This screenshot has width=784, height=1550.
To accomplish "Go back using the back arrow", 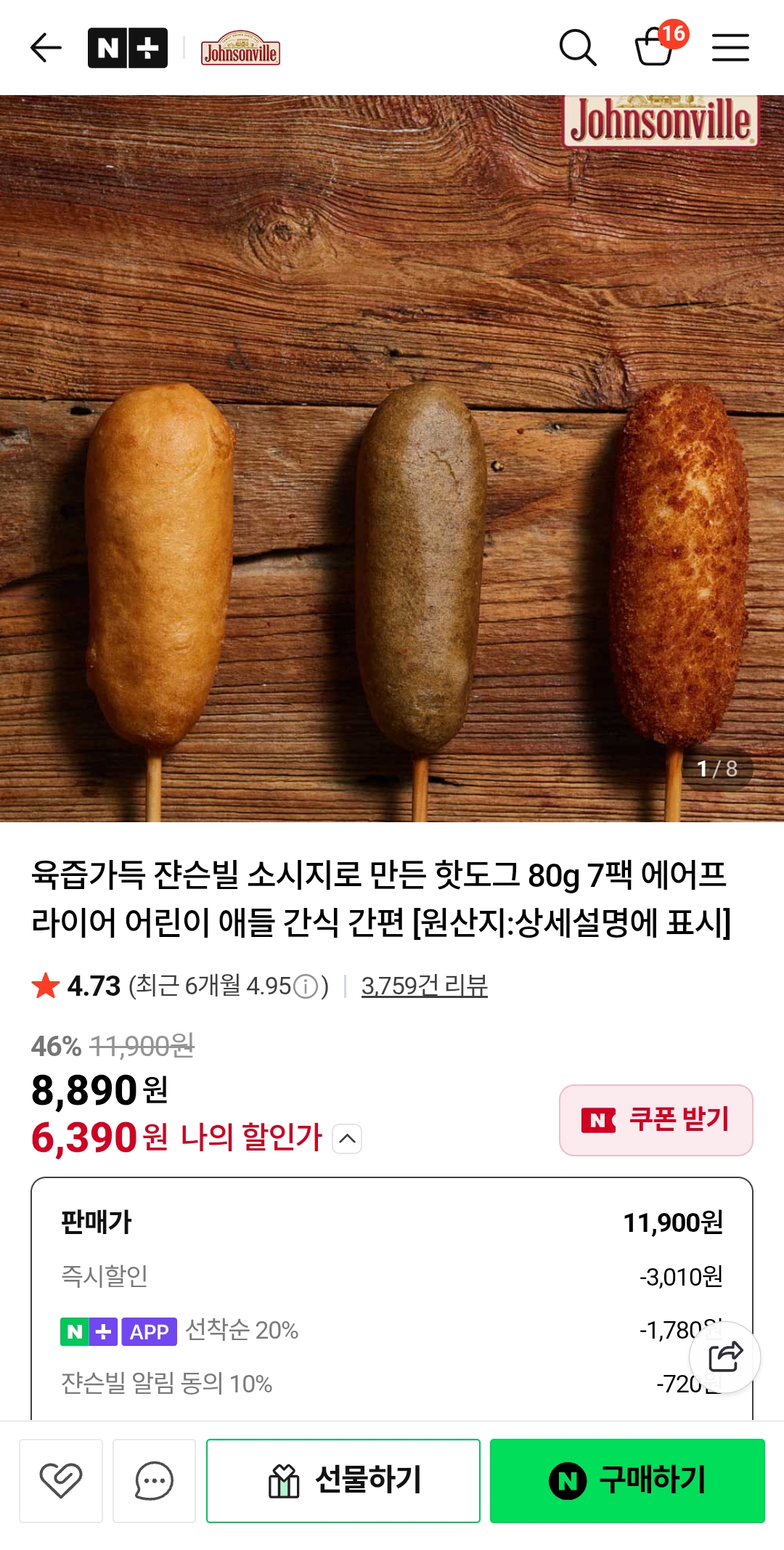I will point(45,46).
